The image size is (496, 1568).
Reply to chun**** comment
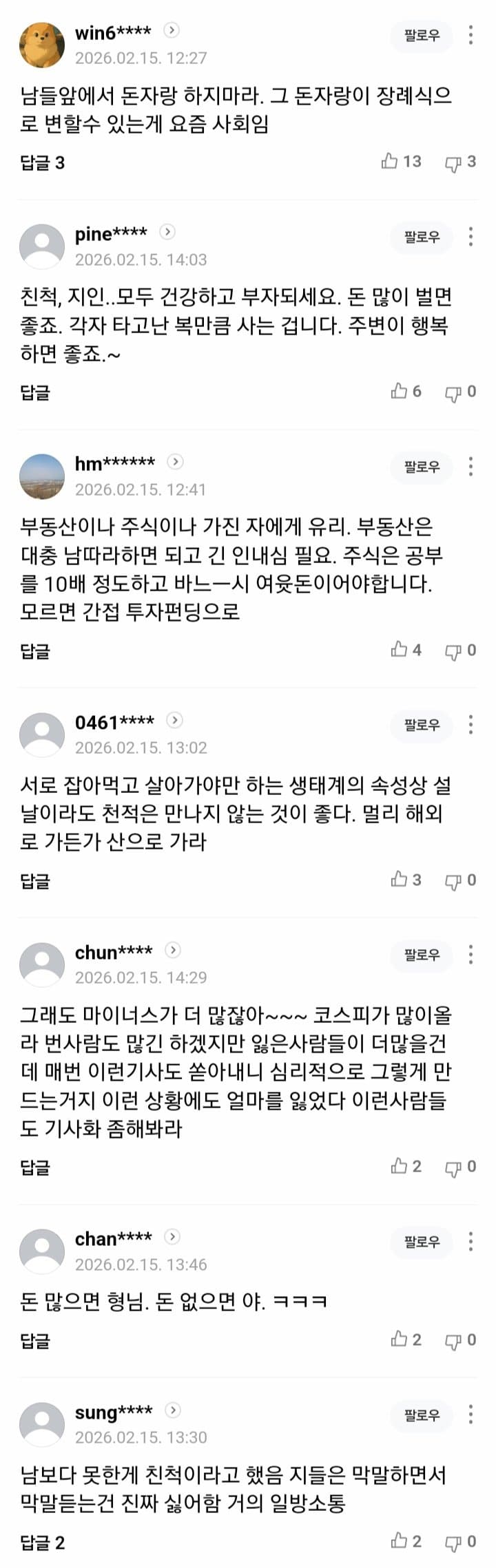click(35, 1167)
